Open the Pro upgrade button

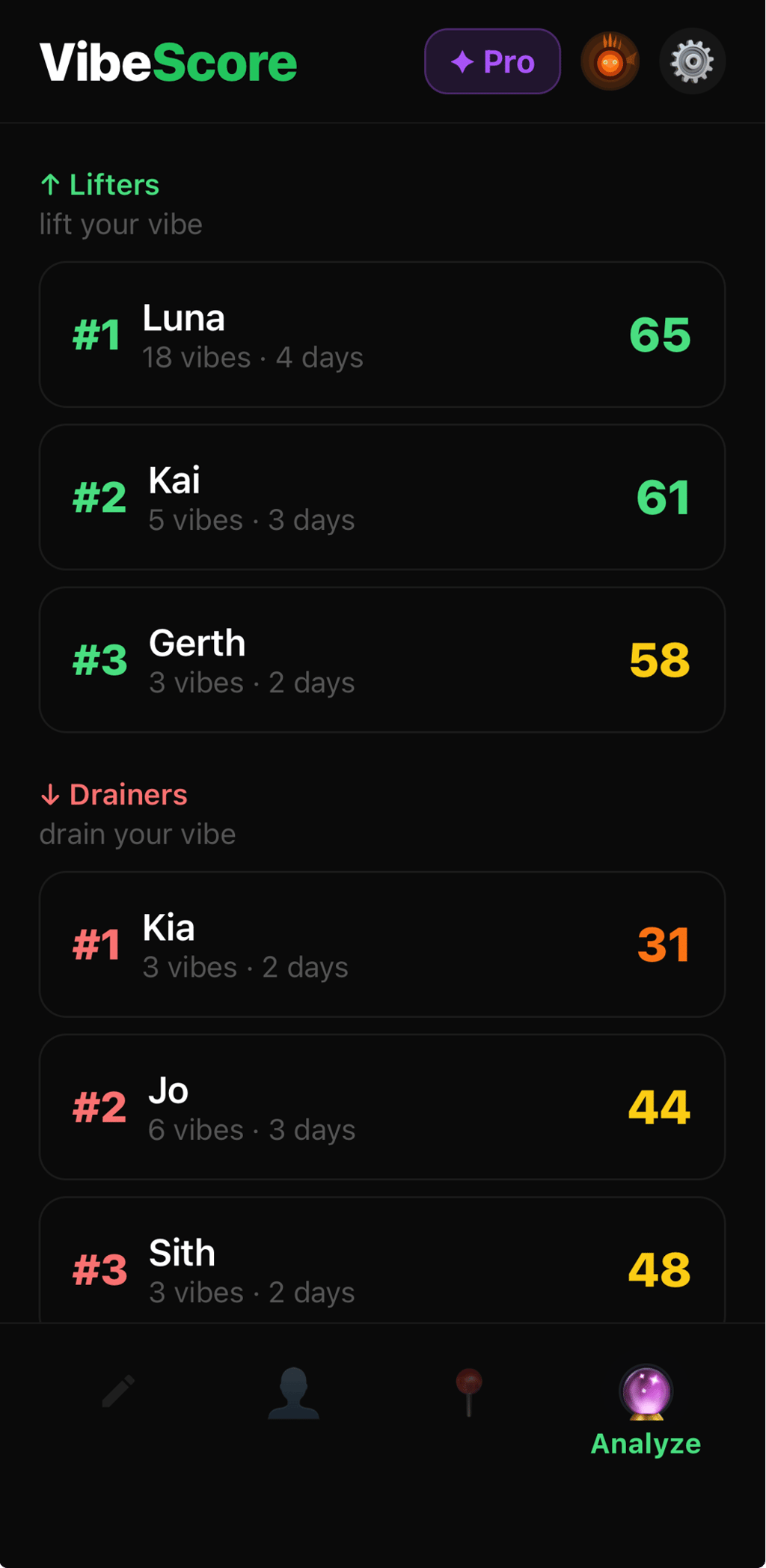[492, 61]
